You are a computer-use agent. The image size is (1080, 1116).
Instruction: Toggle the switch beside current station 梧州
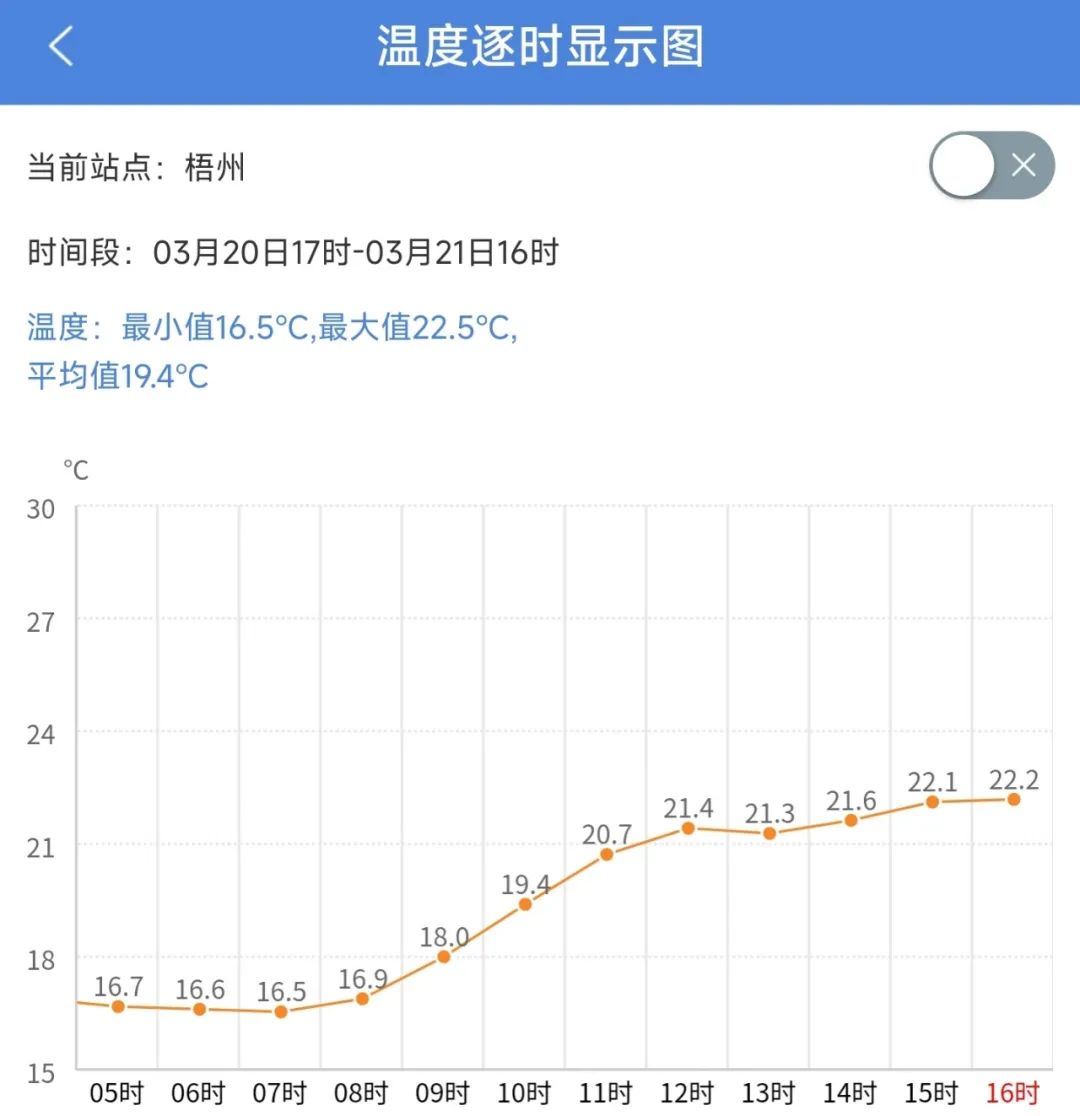coord(991,166)
